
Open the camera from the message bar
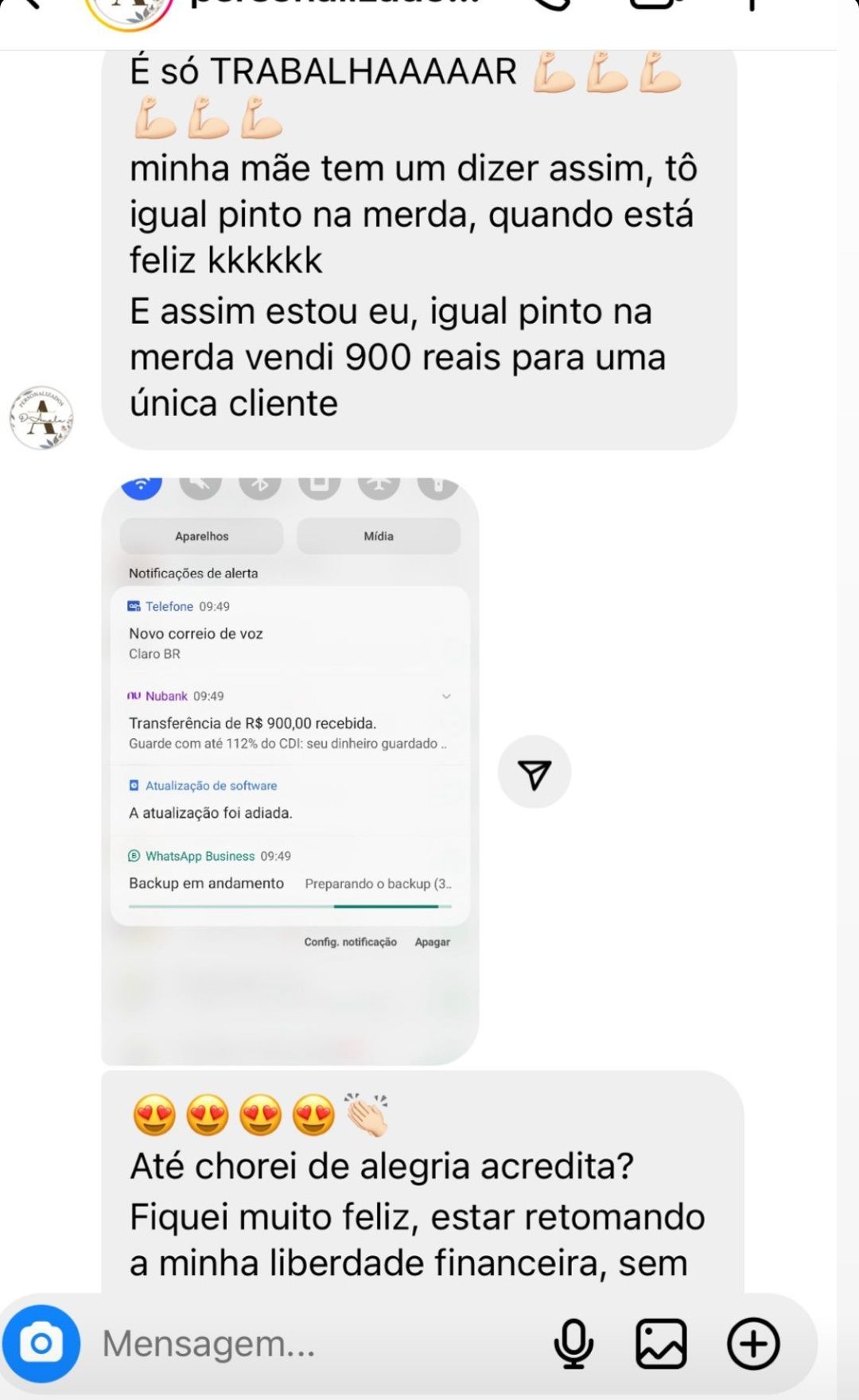[41, 1344]
